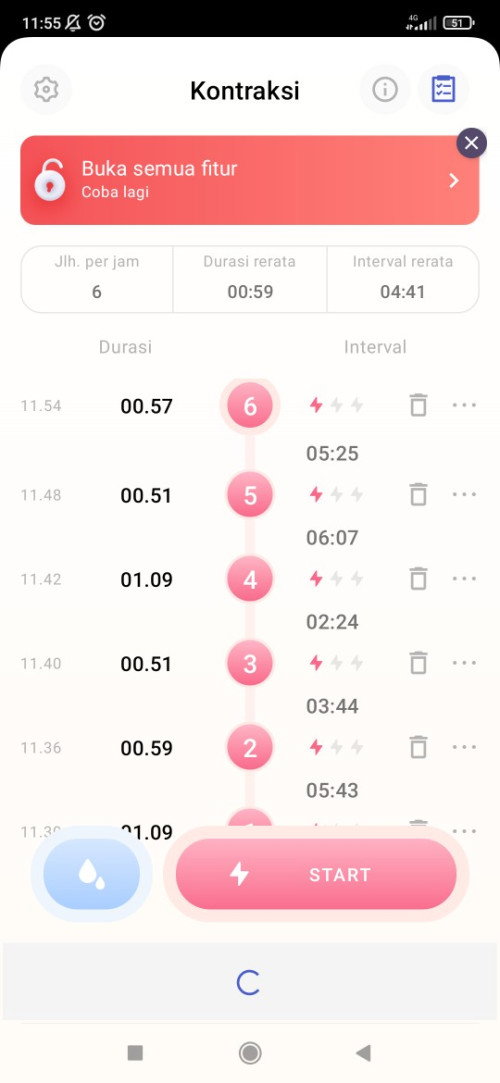Open the Buka semua fitur banner
This screenshot has height=1083, width=500.
[x=249, y=180]
